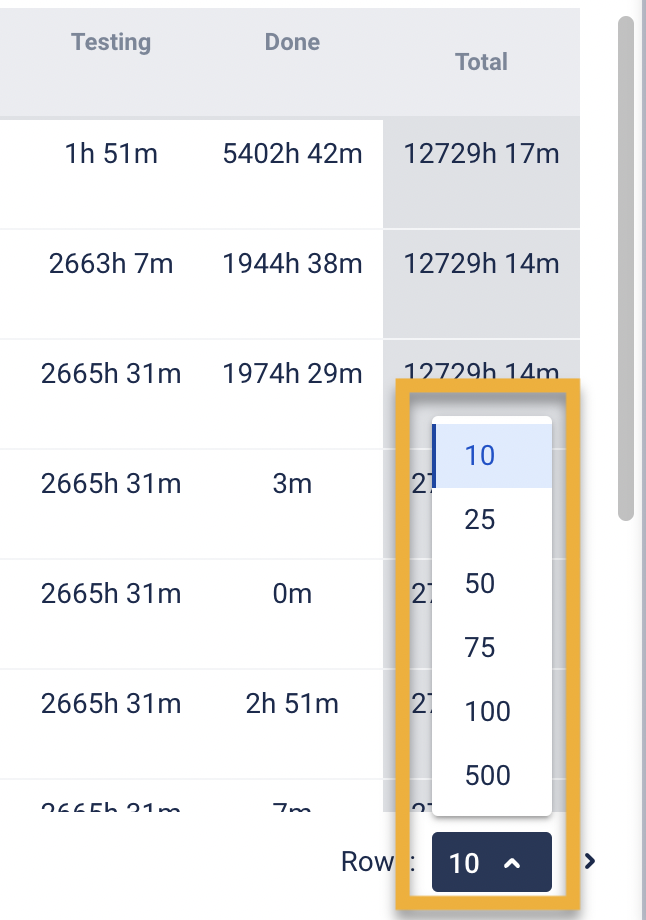Viewport: 646px width, 920px height.
Task: Choose 50 rows per page
Action: click(490, 584)
